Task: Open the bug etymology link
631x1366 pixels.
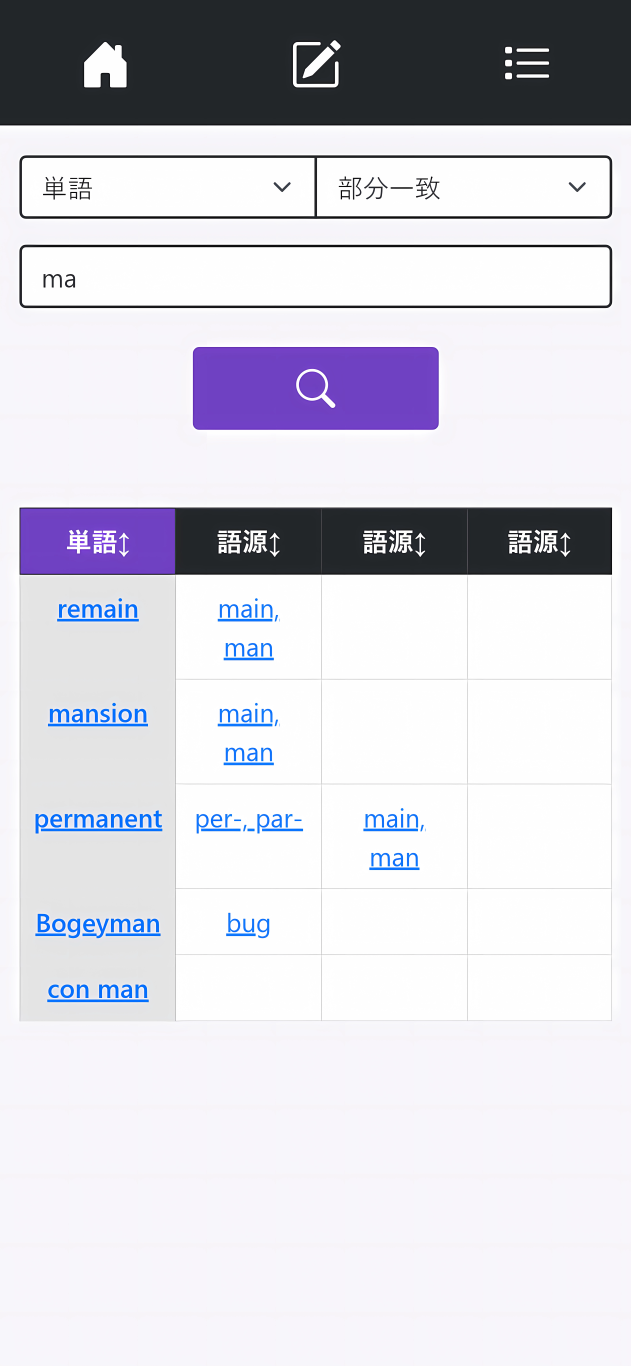Action: pos(249,923)
